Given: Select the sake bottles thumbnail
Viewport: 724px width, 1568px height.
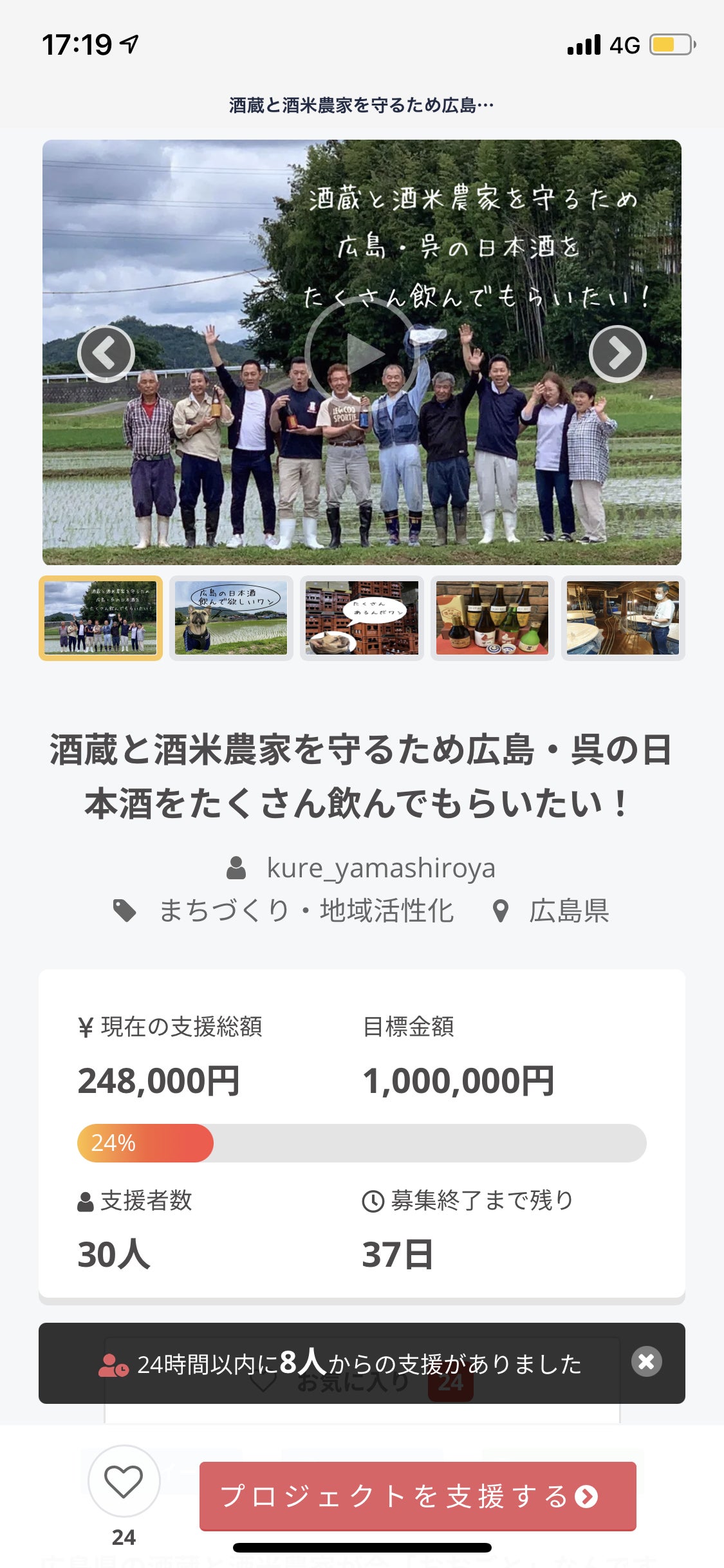Looking at the screenshot, I should click(x=492, y=618).
